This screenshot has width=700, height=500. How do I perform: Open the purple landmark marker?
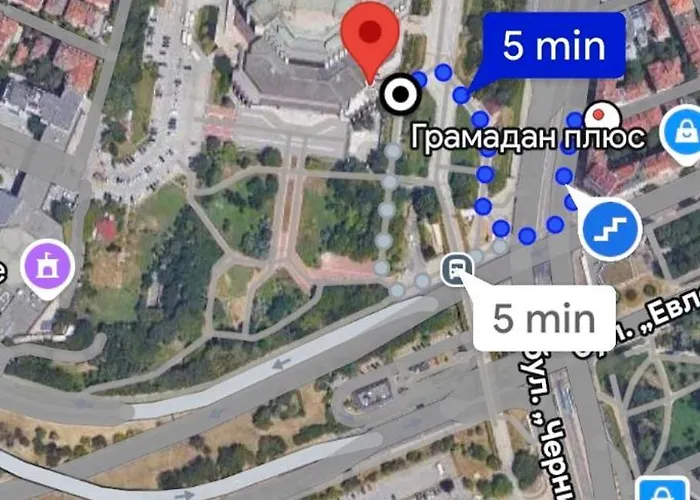pos(43,268)
